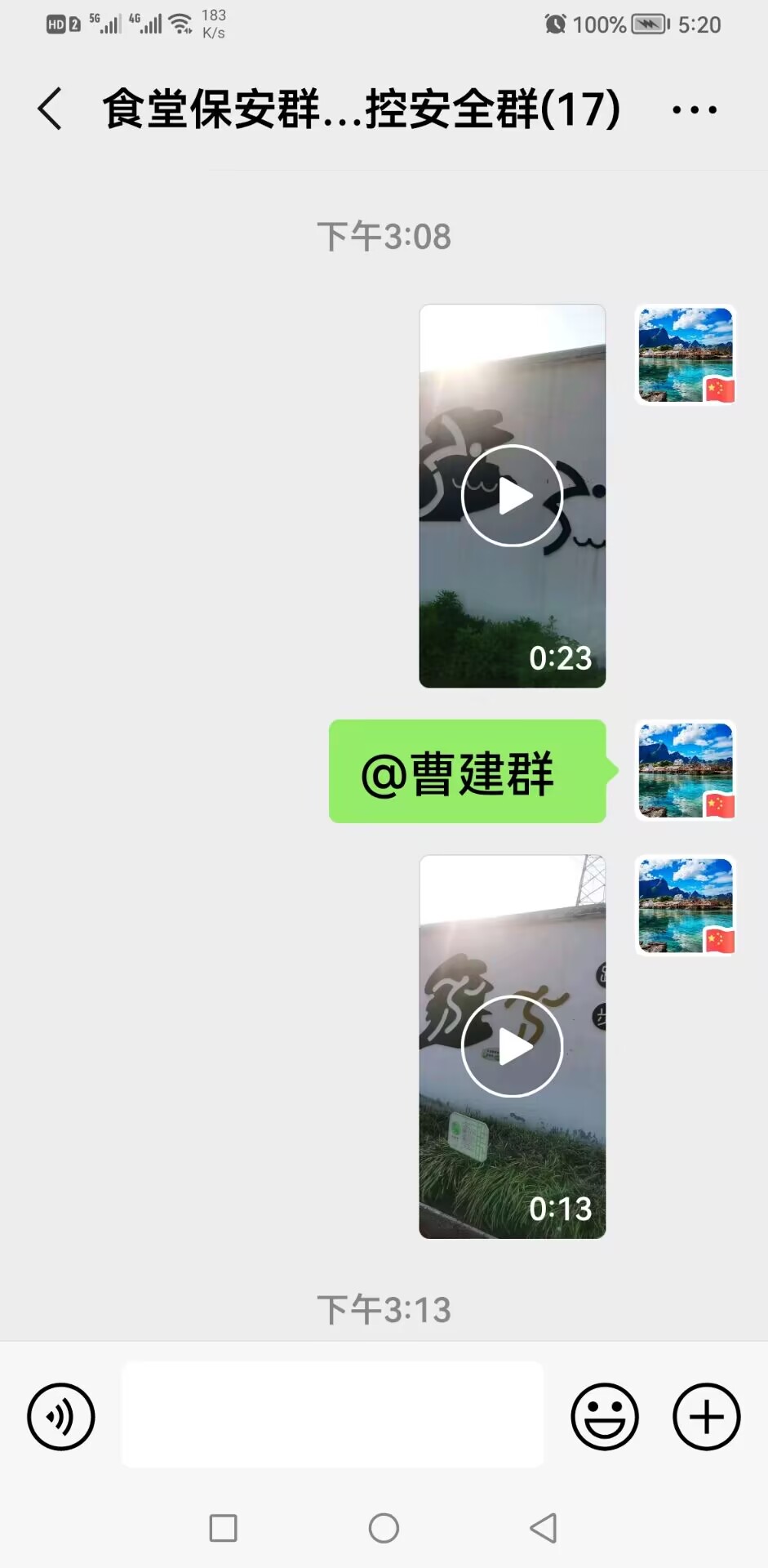Image resolution: width=768 pixels, height=1568 pixels.
Task: Open recent apps via square button
Action: coord(224,1528)
